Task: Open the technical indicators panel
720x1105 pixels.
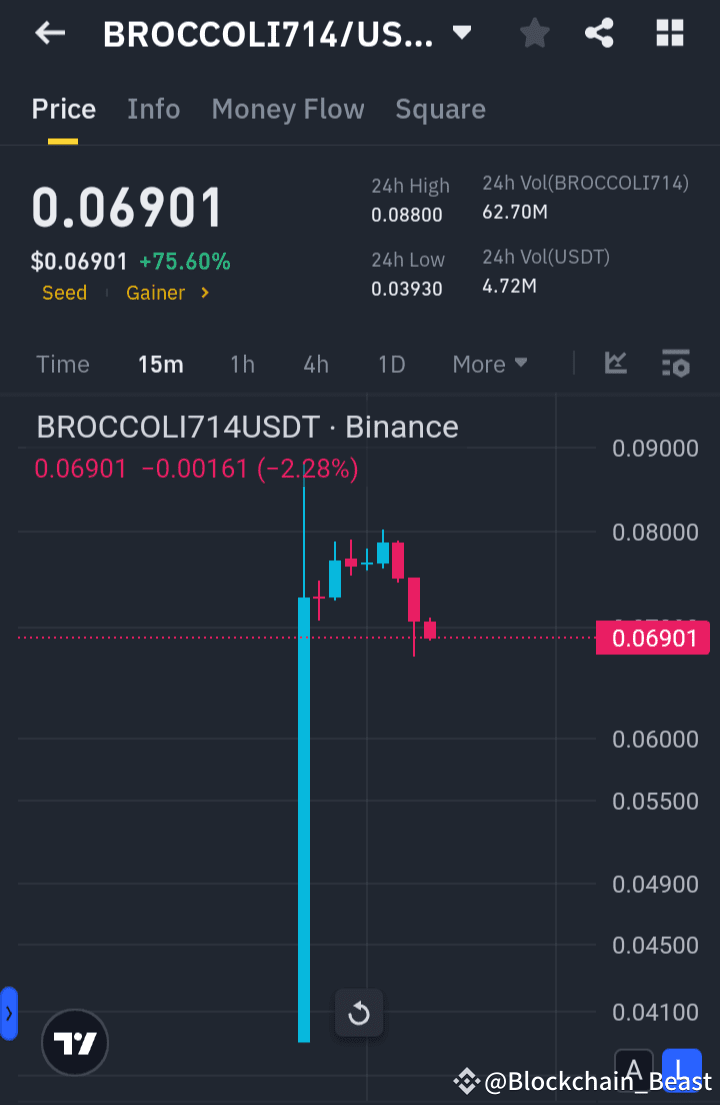Action: click(x=615, y=364)
